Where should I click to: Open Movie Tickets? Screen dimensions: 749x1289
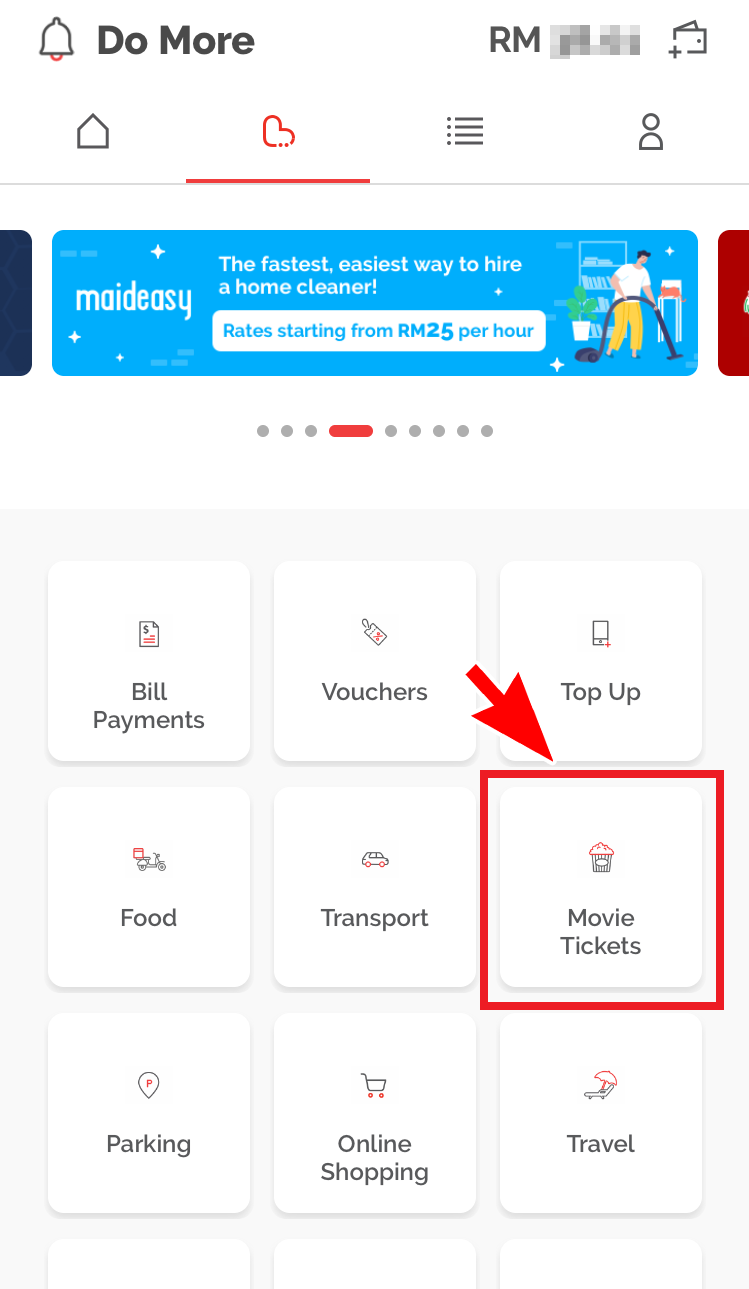601,886
